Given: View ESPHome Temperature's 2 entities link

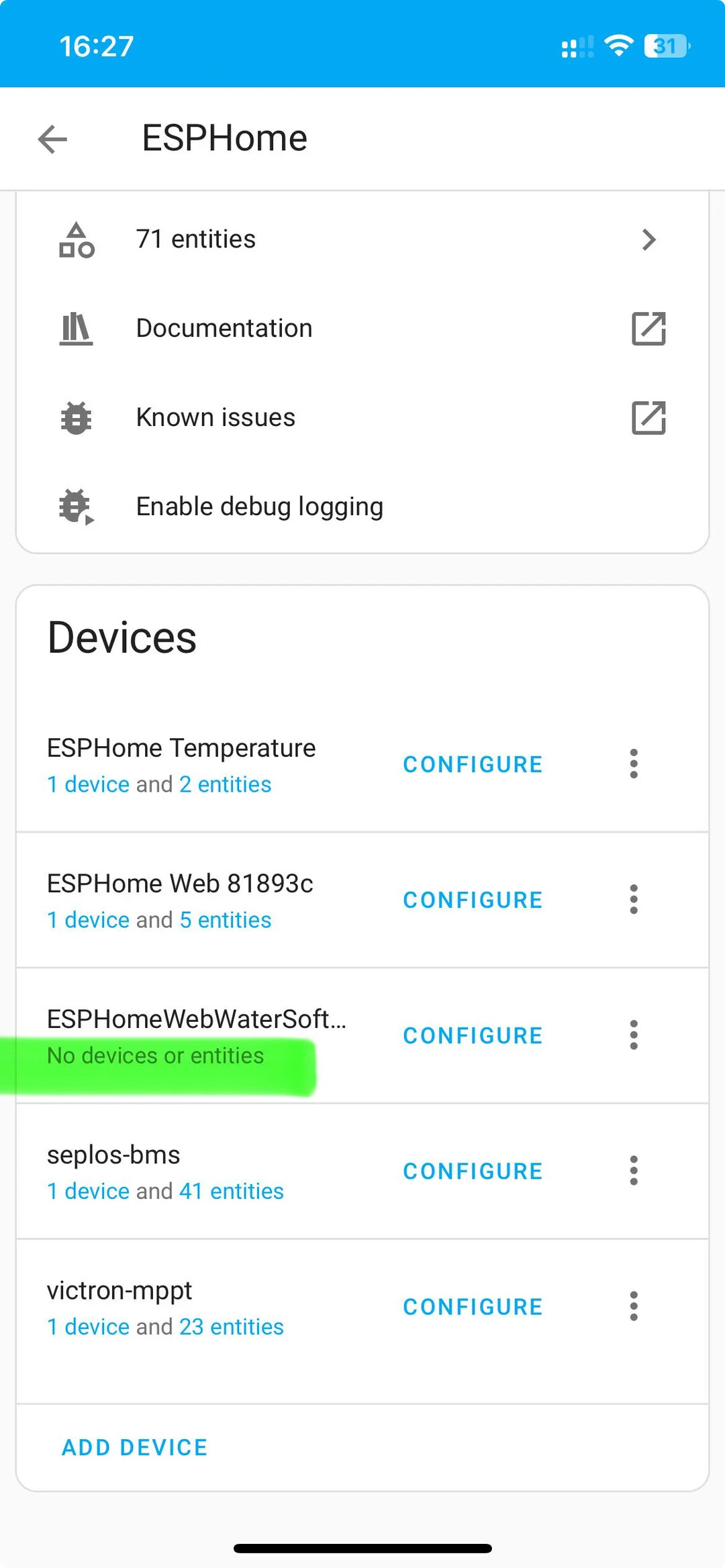Looking at the screenshot, I should click(226, 784).
